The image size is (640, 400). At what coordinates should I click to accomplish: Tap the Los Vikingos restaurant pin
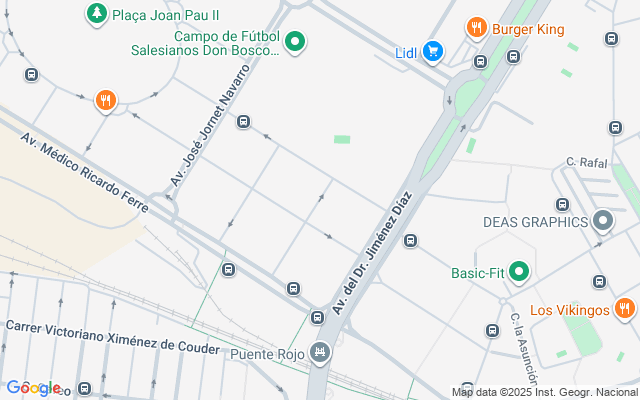(624, 309)
